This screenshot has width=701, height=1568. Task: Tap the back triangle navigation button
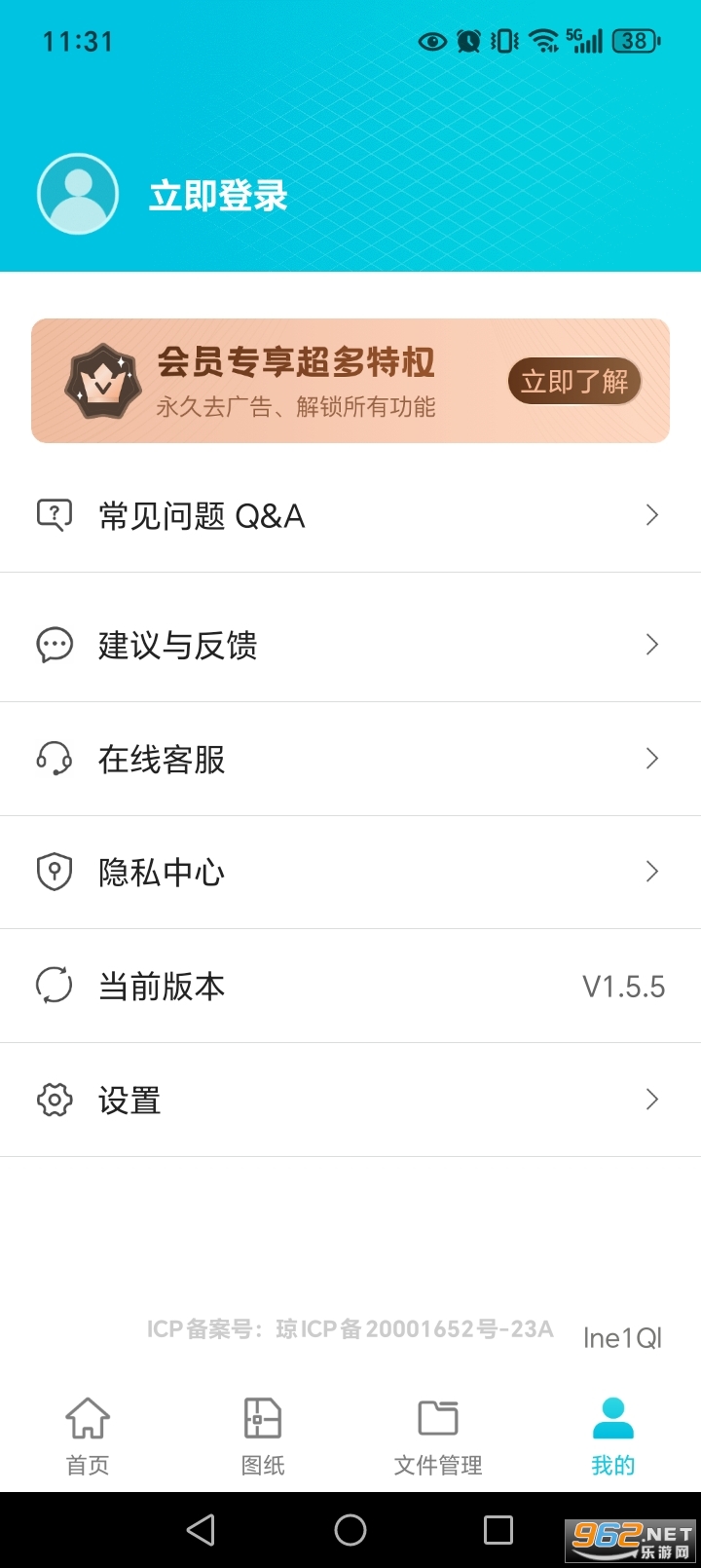(200, 1529)
